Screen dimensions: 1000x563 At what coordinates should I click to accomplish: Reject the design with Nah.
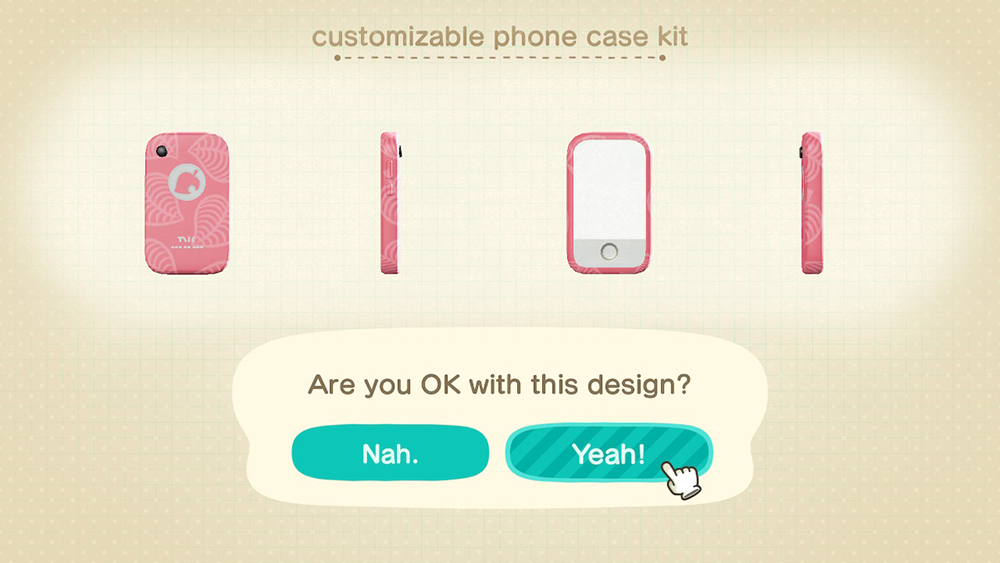point(390,453)
